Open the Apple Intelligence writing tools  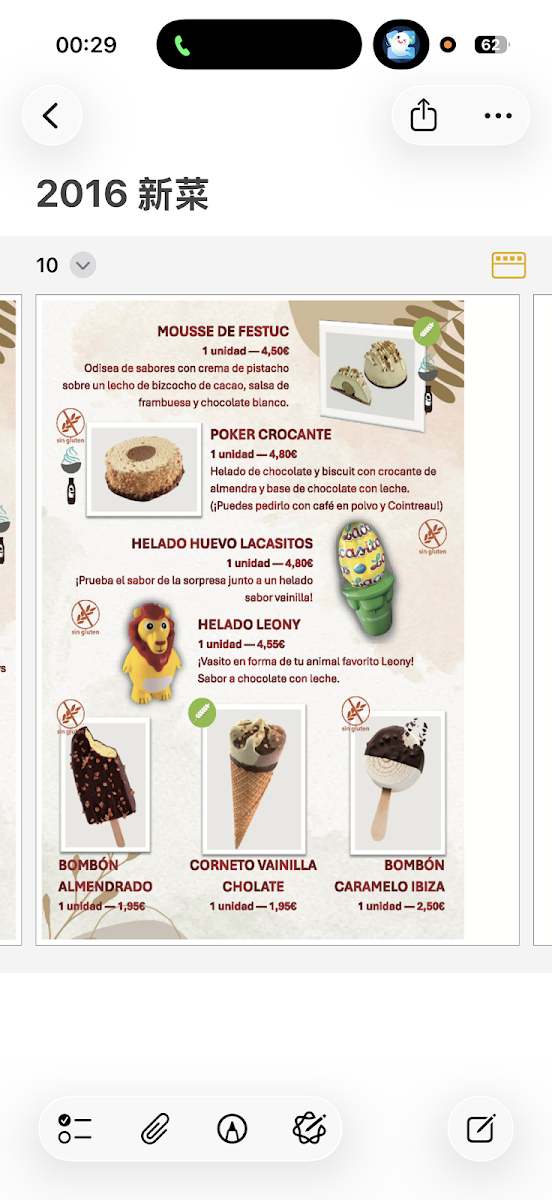pos(310,1129)
